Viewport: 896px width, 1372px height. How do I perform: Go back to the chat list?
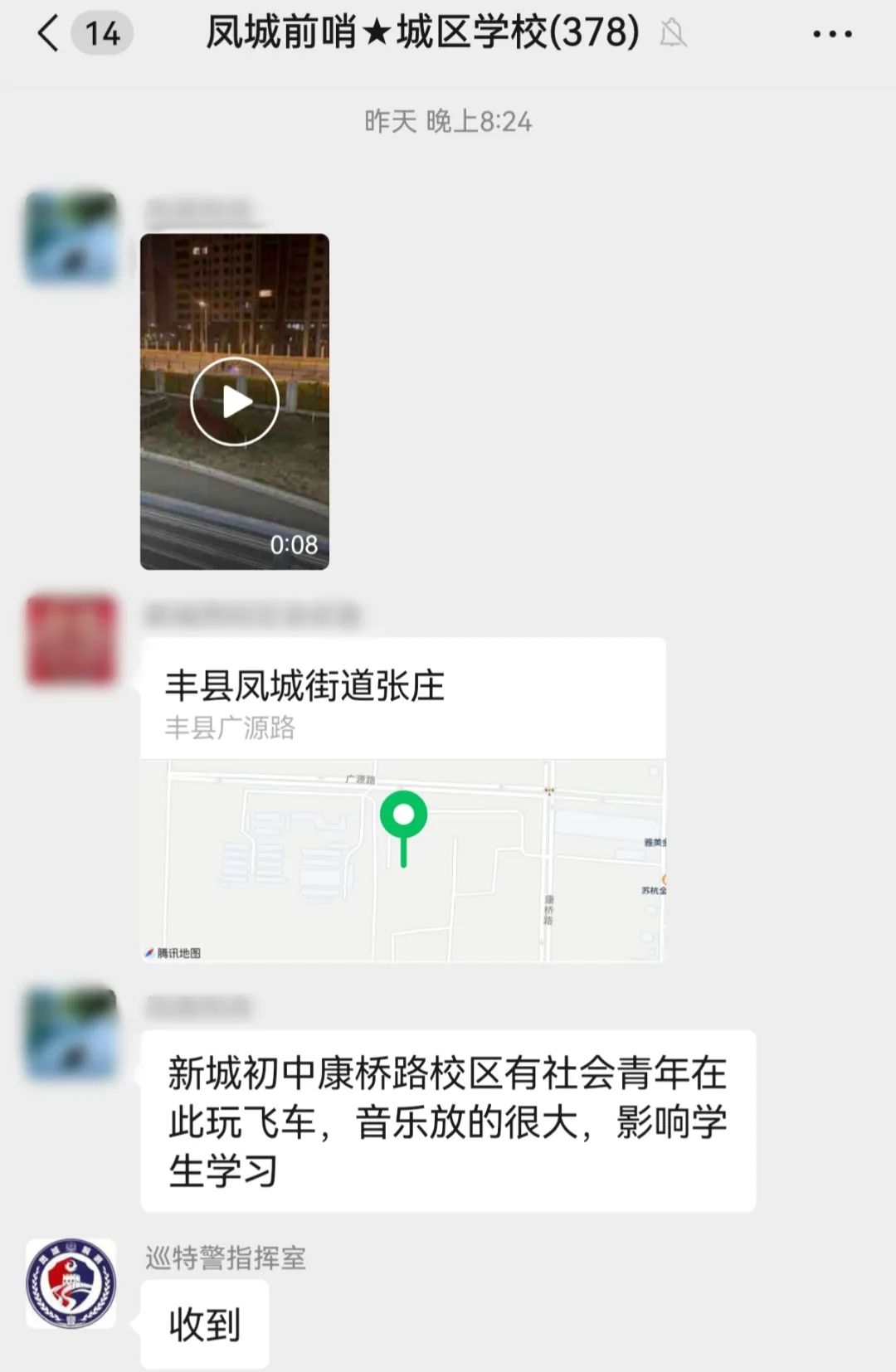[50, 34]
